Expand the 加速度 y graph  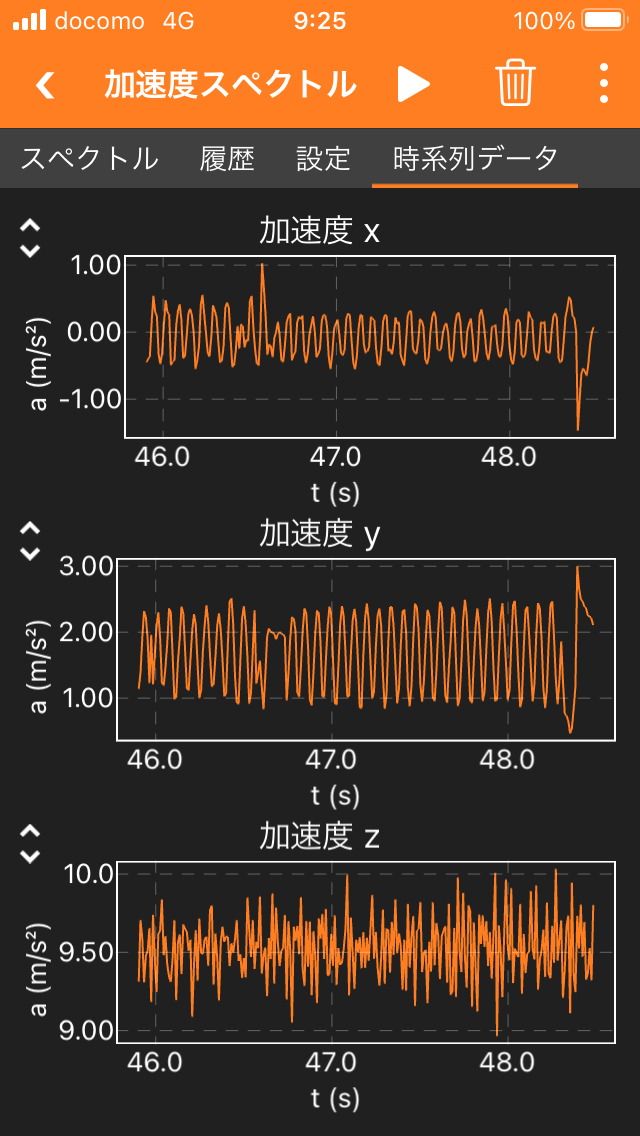pyautogui.click(x=30, y=540)
